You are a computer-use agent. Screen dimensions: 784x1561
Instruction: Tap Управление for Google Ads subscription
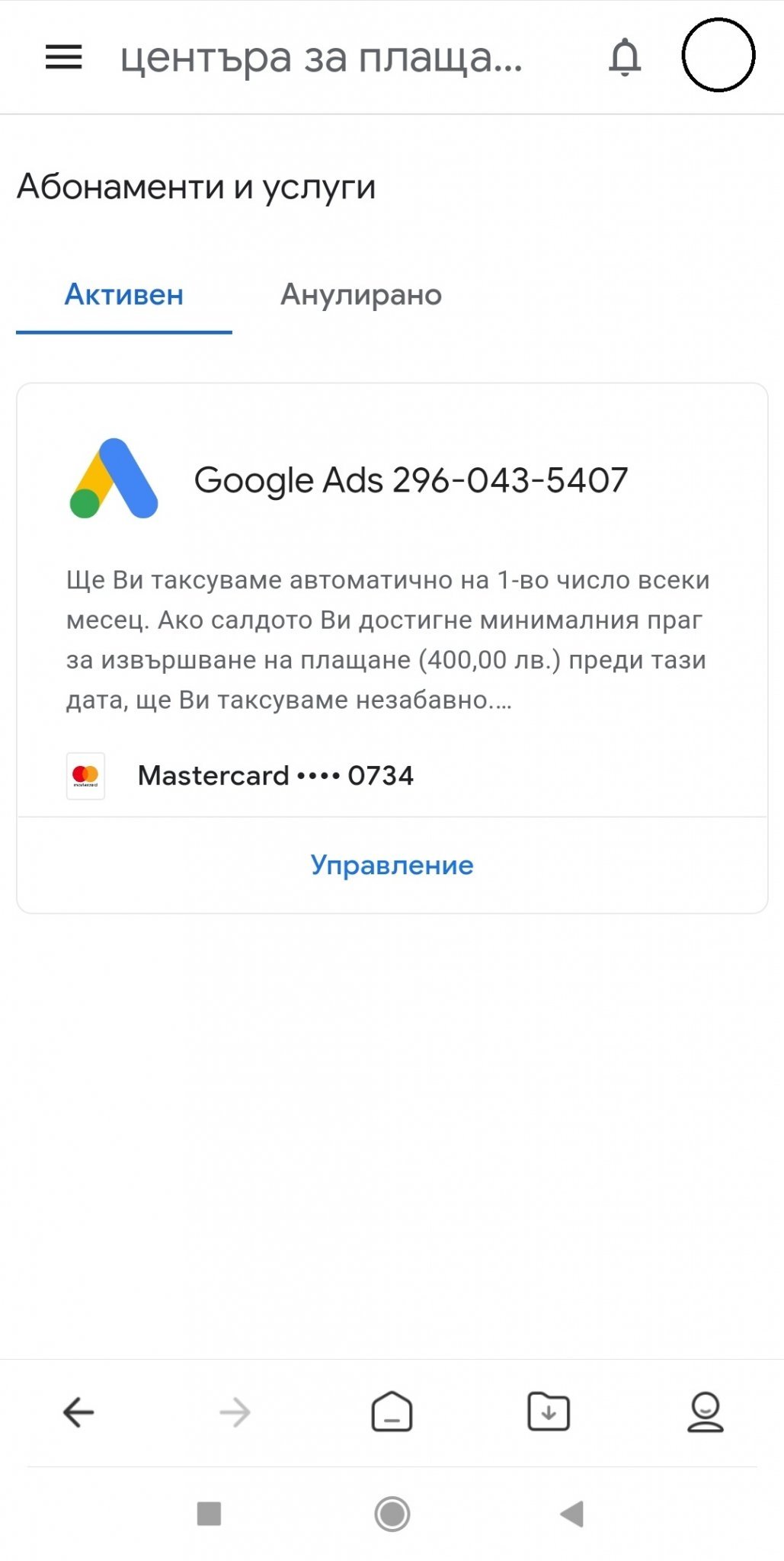[x=392, y=865]
